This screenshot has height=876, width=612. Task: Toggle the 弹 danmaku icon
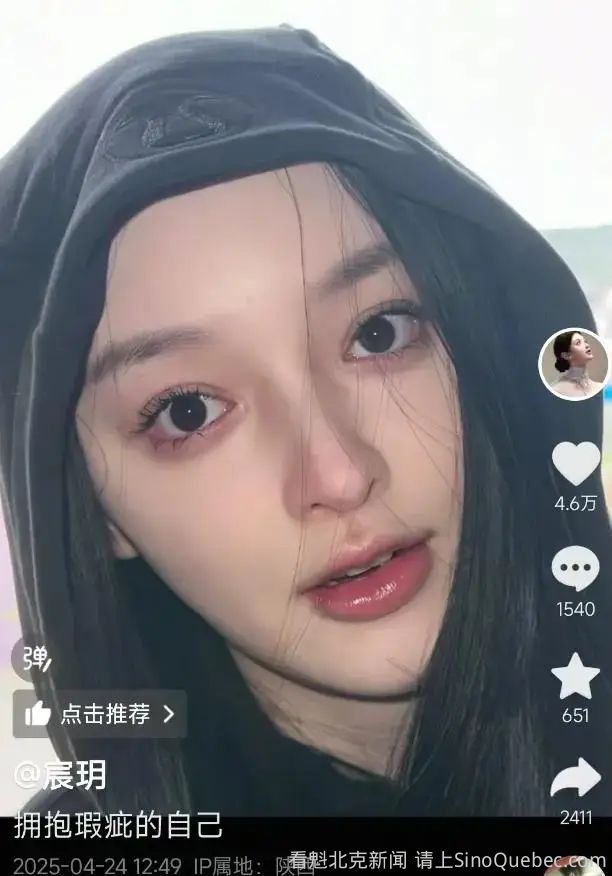pyautogui.click(x=37, y=657)
